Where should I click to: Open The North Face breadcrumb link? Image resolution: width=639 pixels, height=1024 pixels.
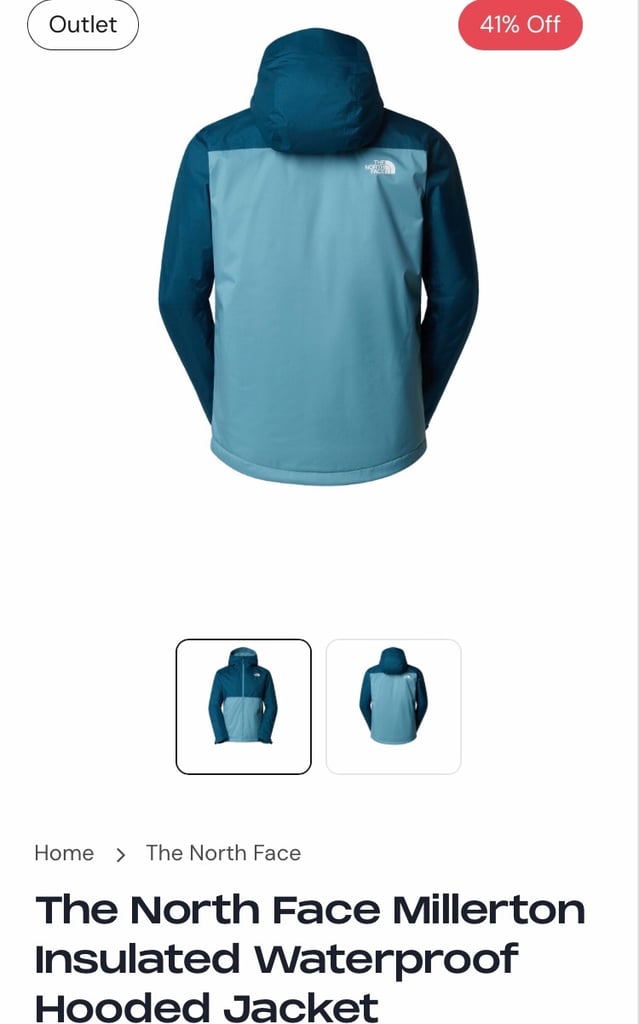pos(223,853)
